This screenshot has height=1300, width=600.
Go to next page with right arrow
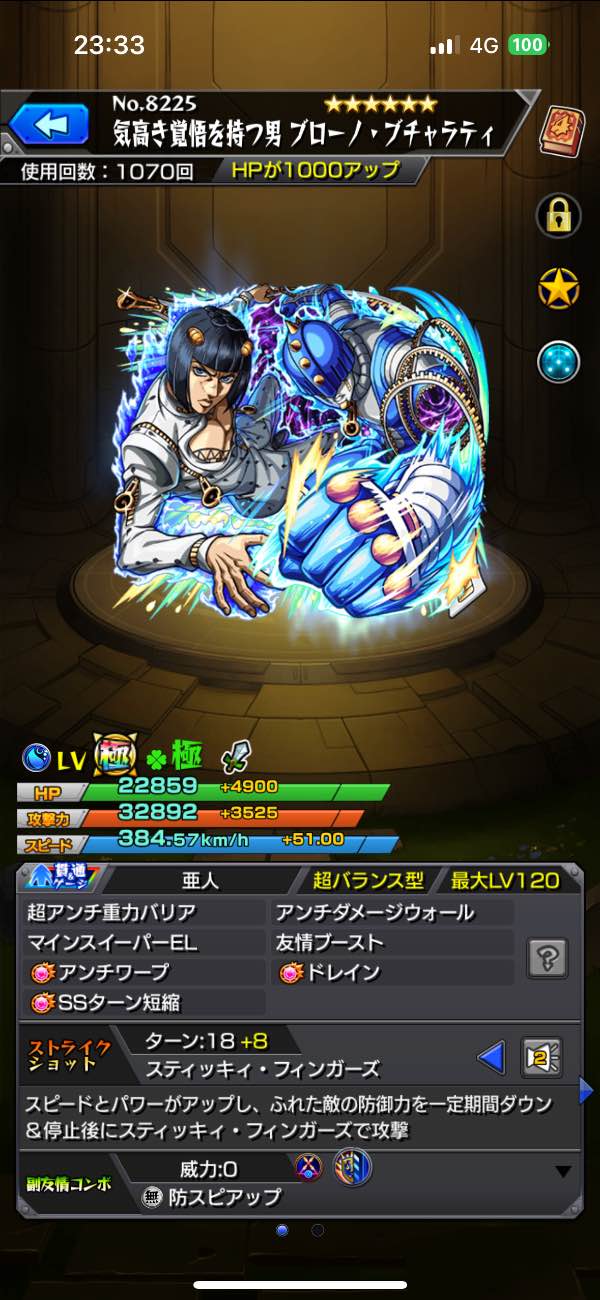coord(586,1090)
